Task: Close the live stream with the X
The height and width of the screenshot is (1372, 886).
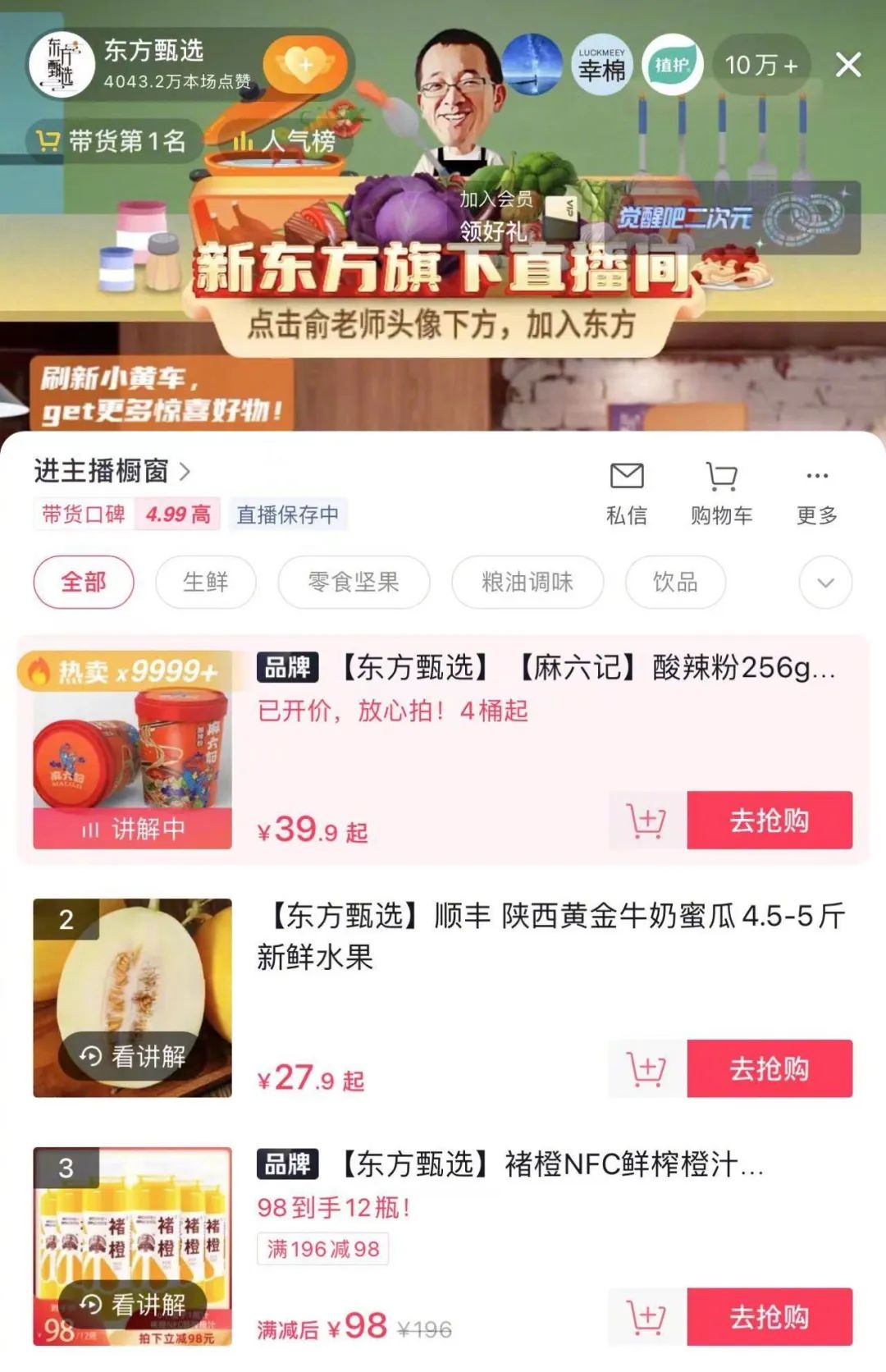Action: (848, 65)
